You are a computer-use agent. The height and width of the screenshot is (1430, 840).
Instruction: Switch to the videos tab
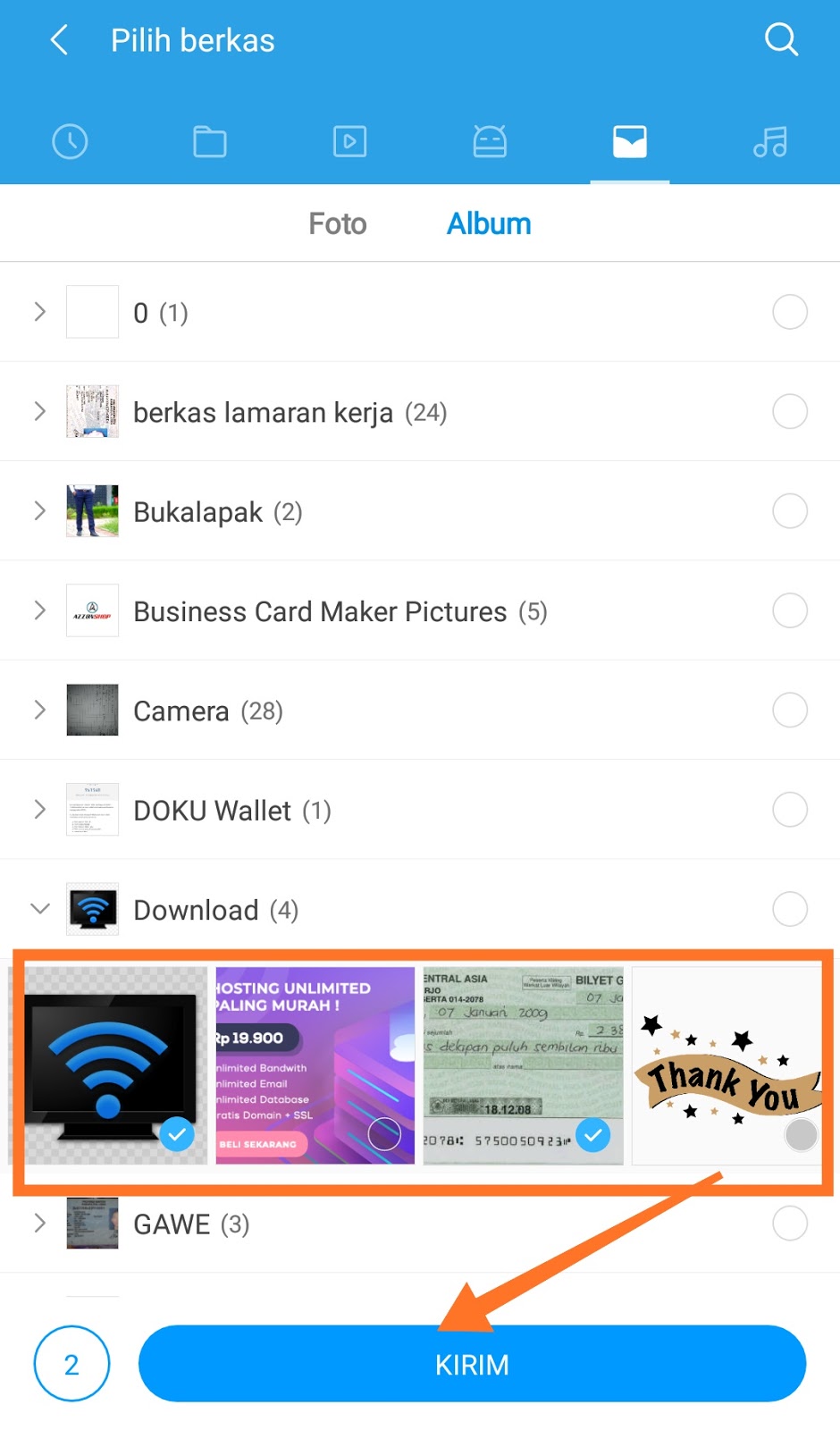[349, 141]
